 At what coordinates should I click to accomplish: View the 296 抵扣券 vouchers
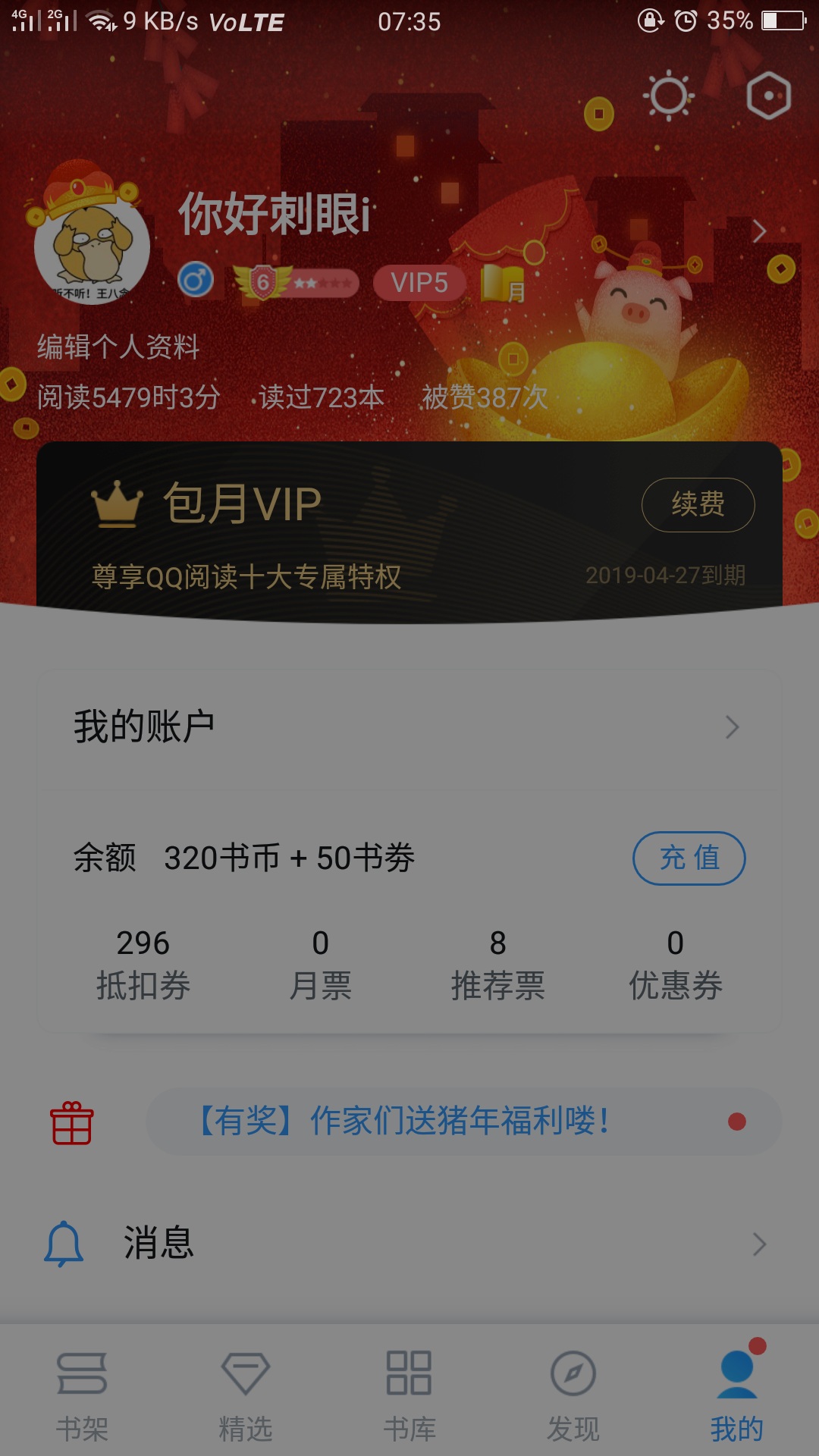(143, 965)
